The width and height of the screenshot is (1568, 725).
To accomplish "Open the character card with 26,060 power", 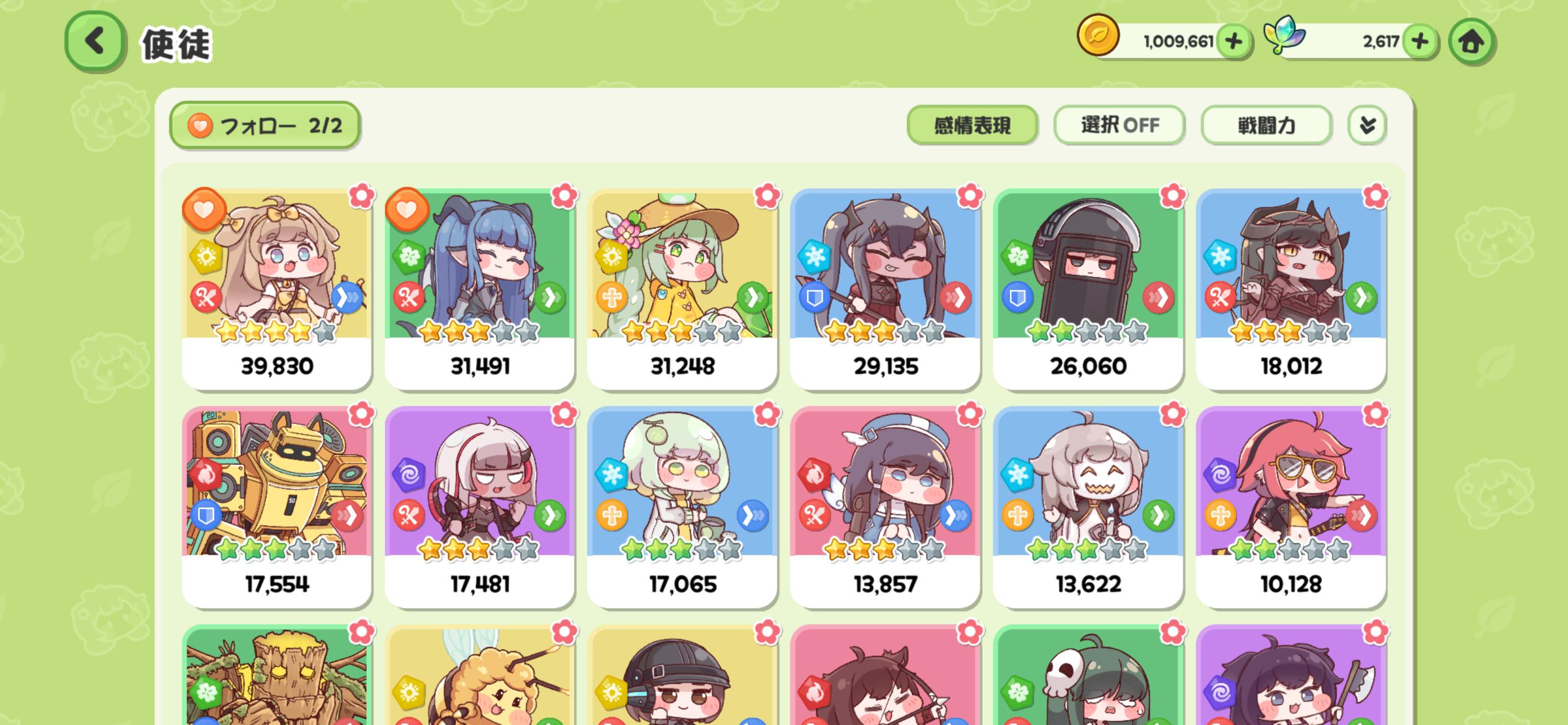I will tap(1088, 289).
